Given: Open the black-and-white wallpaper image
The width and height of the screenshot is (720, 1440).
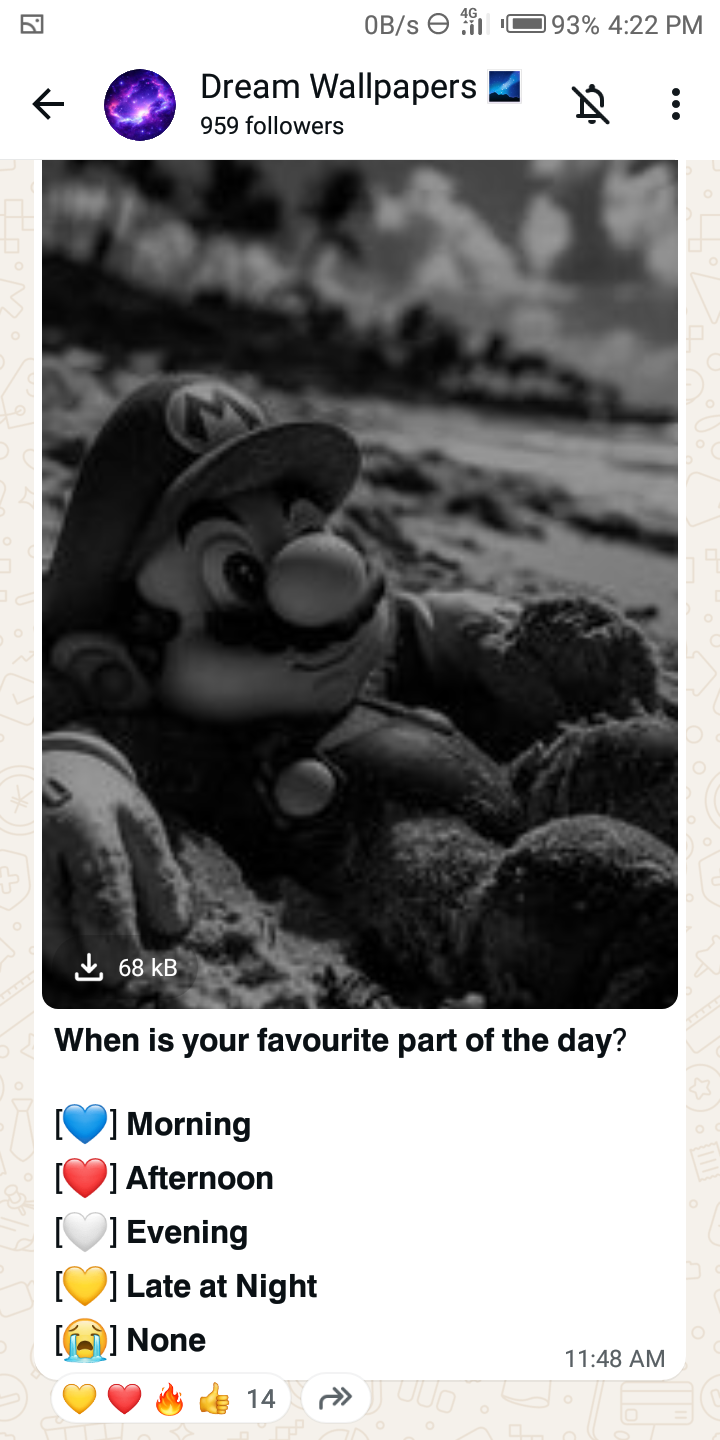Looking at the screenshot, I should coord(360,560).
